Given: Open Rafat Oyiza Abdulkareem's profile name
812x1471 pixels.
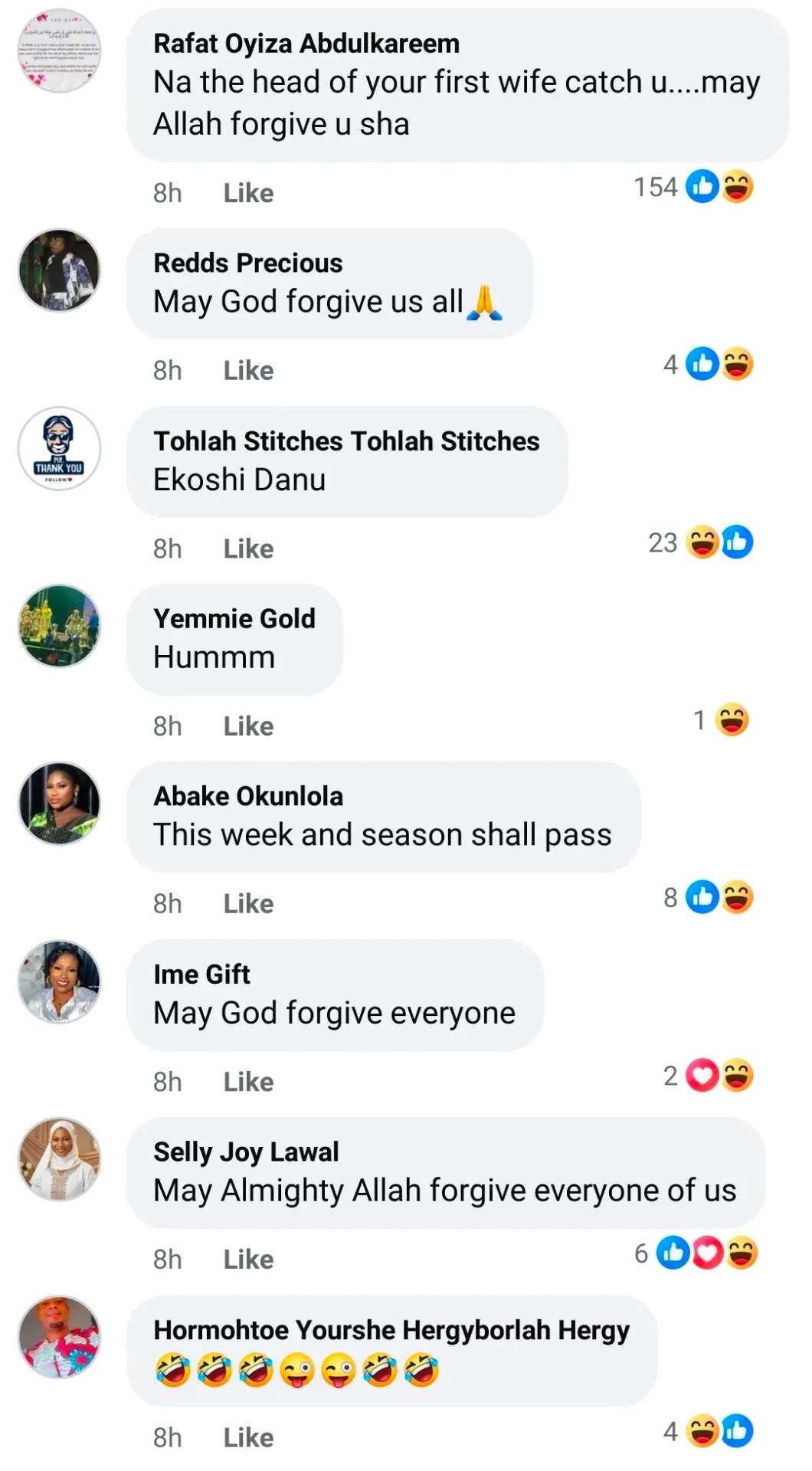Looking at the screenshot, I should click(306, 44).
